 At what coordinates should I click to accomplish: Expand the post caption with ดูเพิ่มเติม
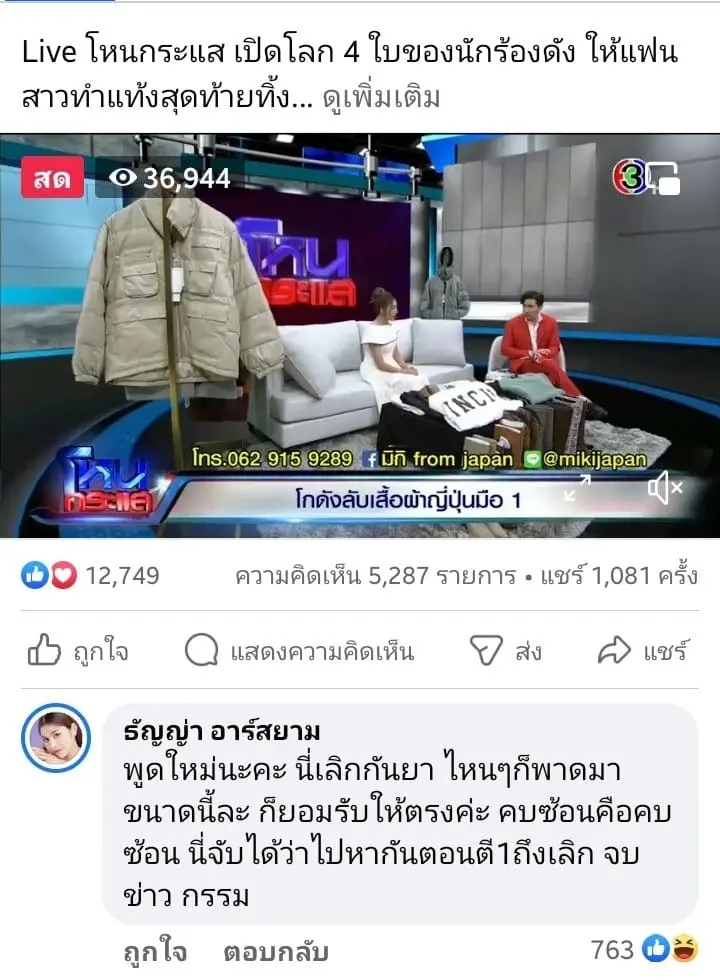coord(381,100)
